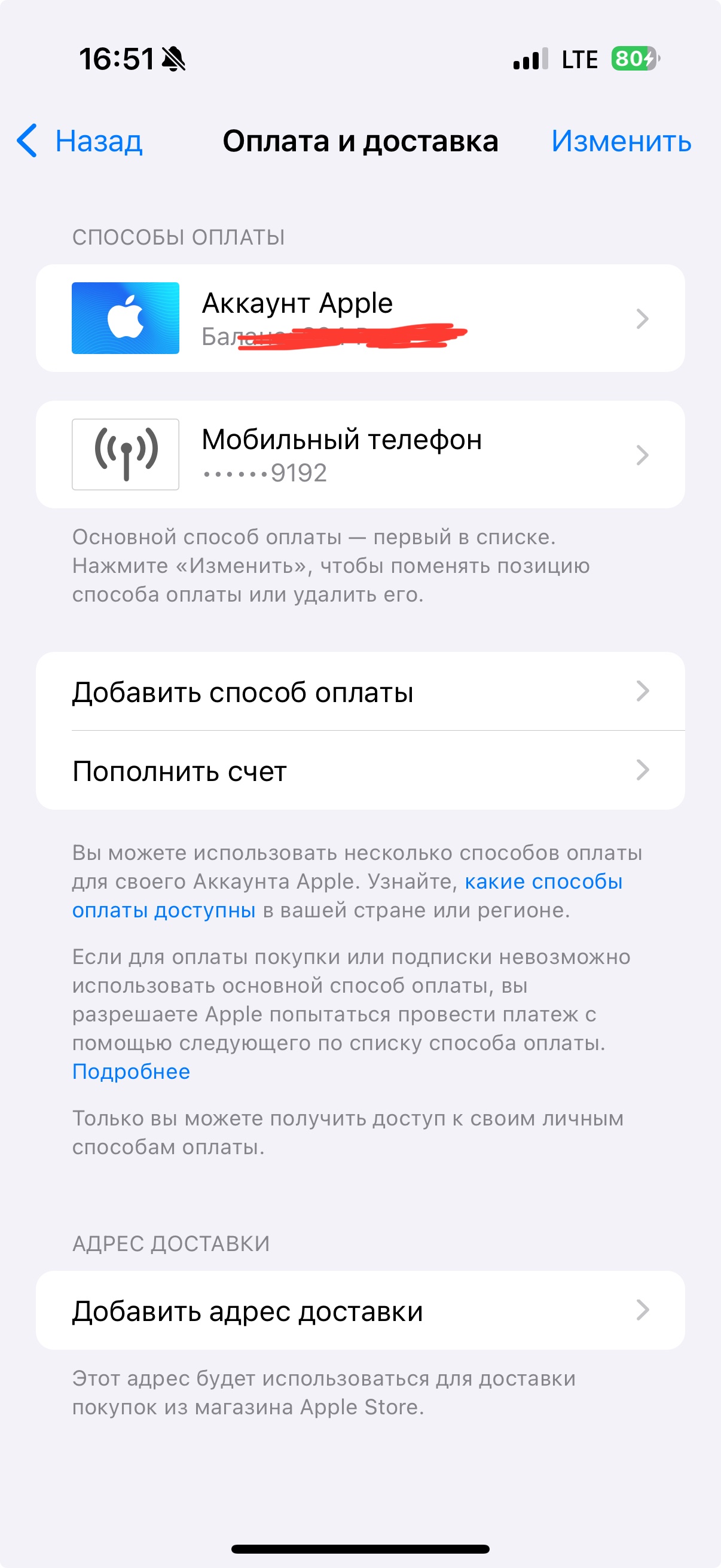Tap Изменить to edit payment methods

pyautogui.click(x=621, y=141)
